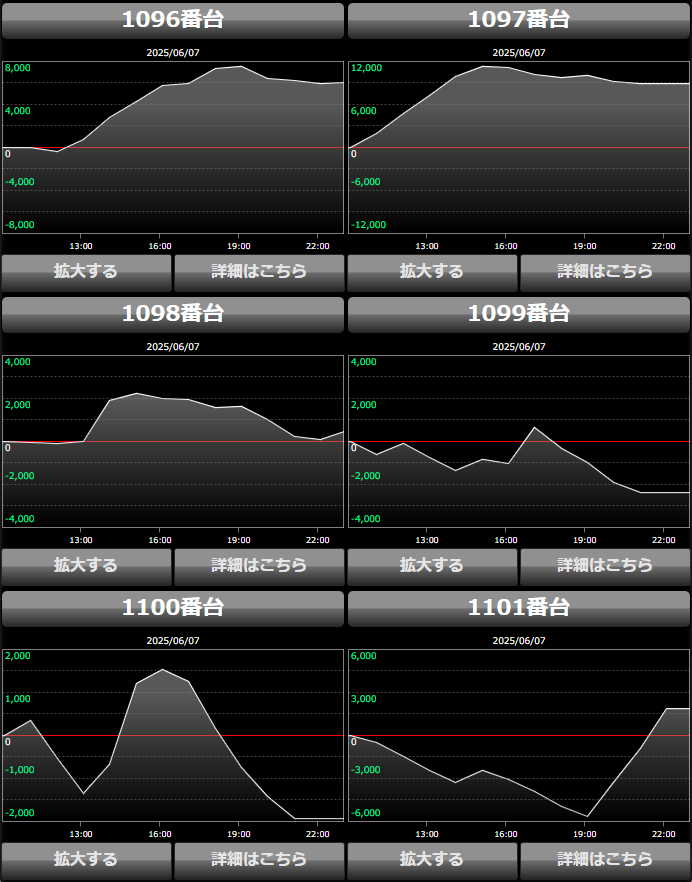
Task: Select the 1101番台 header
Action: [x=519, y=608]
